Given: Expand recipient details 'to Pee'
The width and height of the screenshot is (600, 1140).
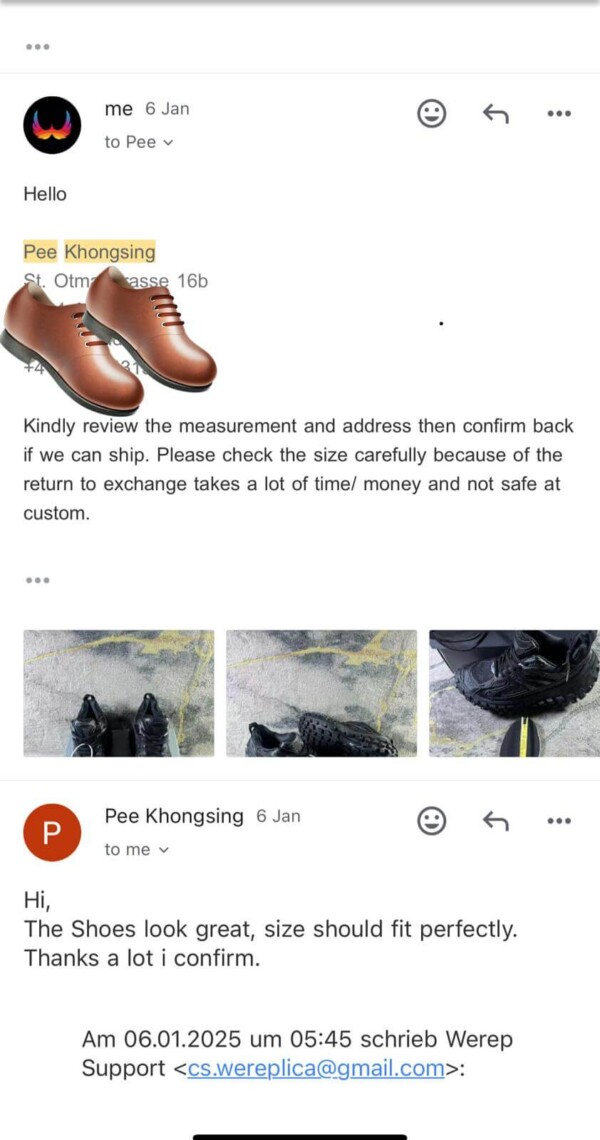Looking at the screenshot, I should (139, 142).
